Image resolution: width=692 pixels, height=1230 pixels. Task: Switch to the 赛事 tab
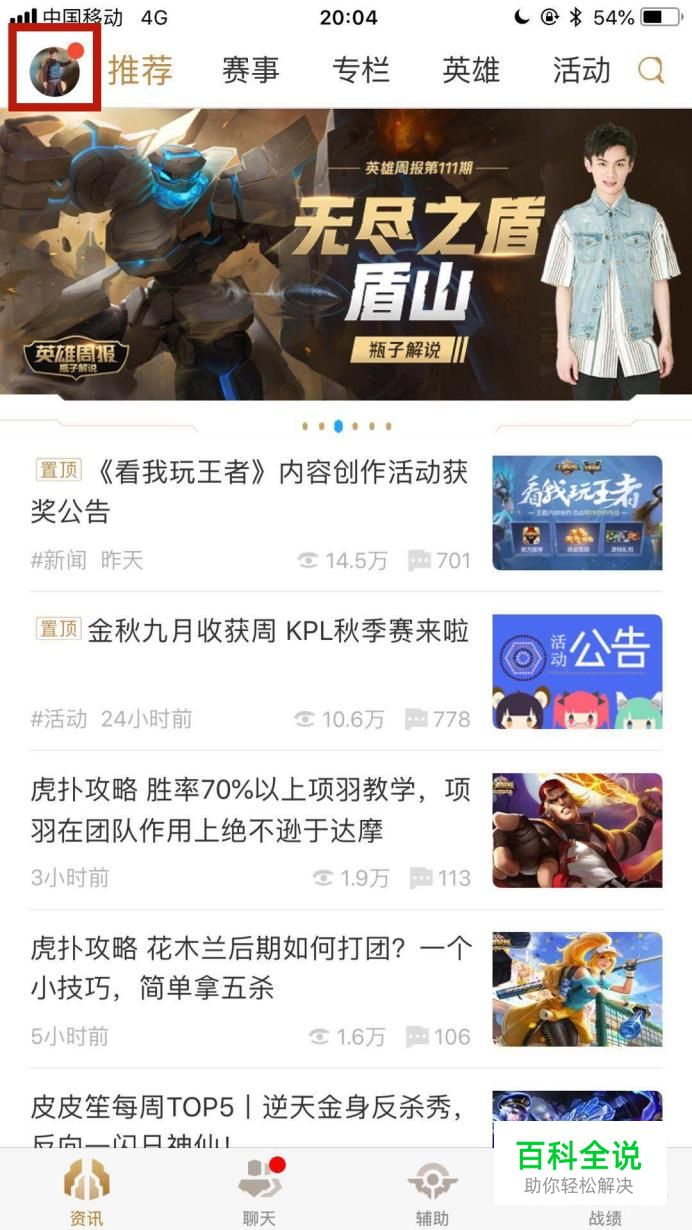[x=250, y=70]
